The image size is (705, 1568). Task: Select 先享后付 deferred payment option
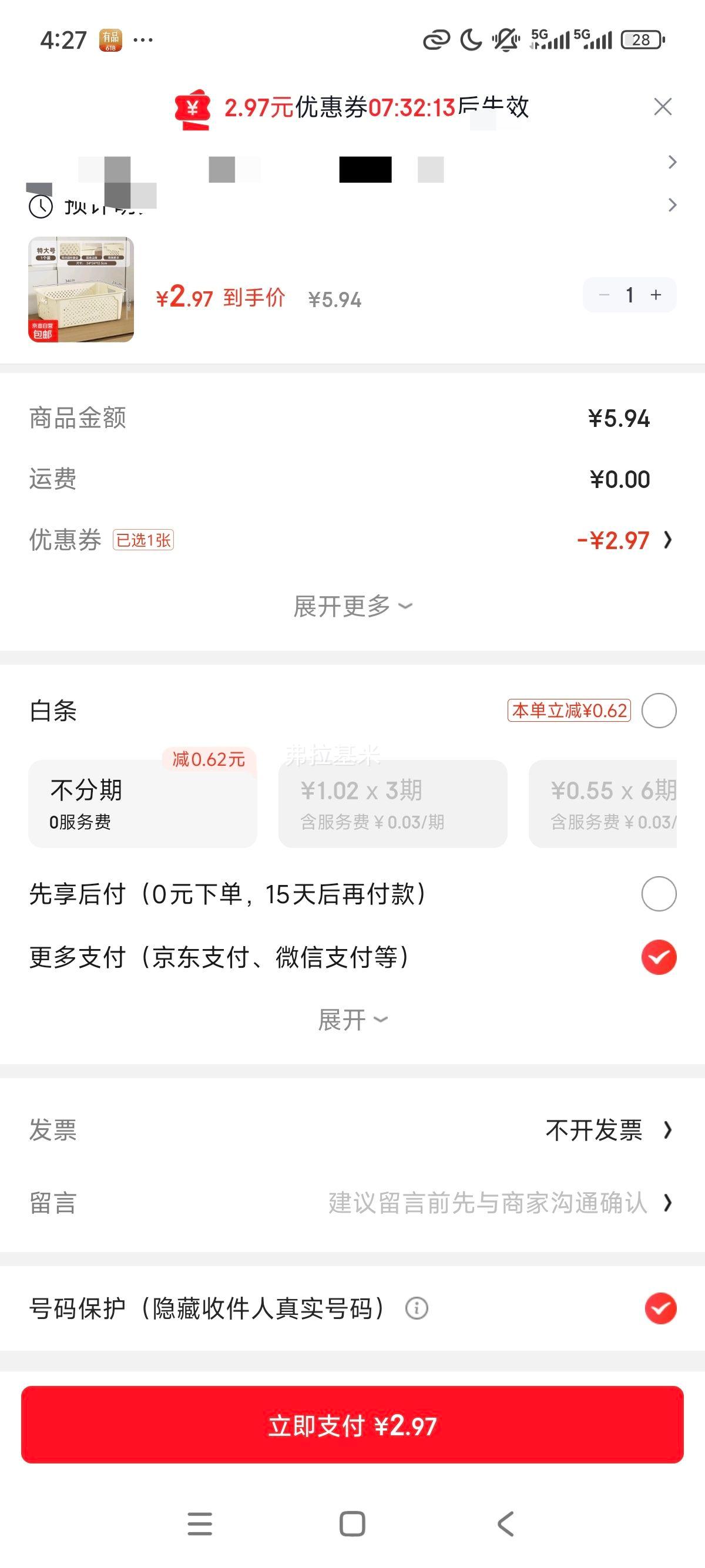tap(658, 894)
